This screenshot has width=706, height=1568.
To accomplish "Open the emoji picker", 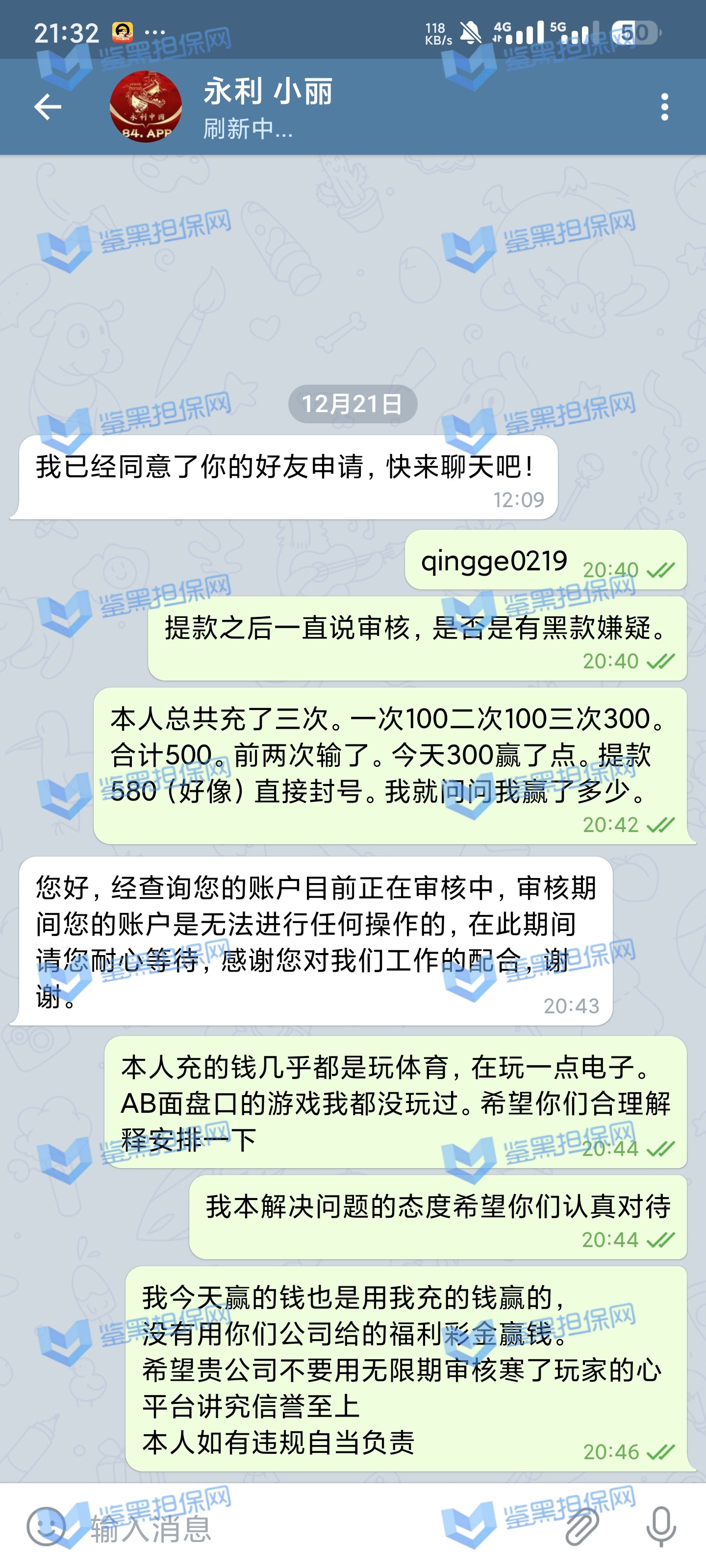I will click(x=46, y=1527).
